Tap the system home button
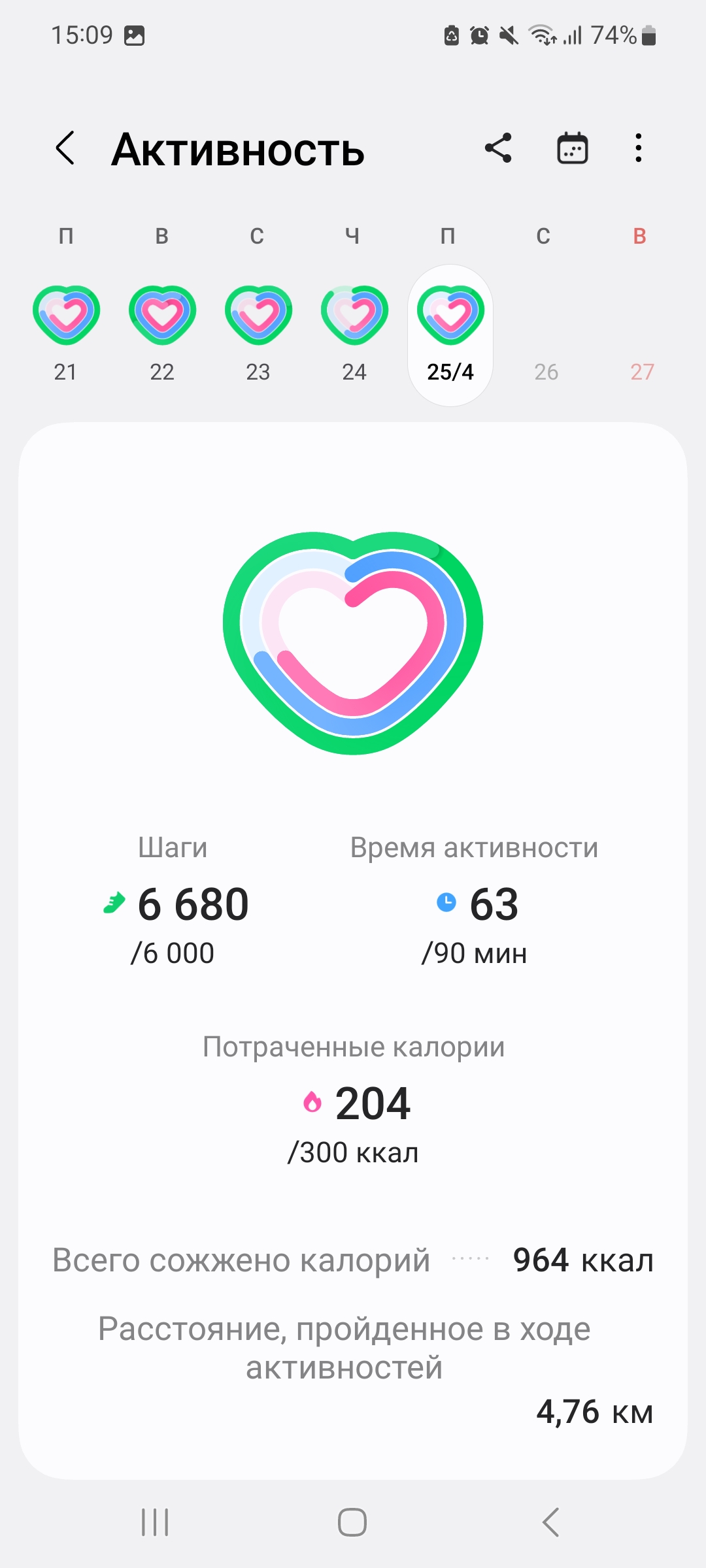 pyautogui.click(x=352, y=1522)
